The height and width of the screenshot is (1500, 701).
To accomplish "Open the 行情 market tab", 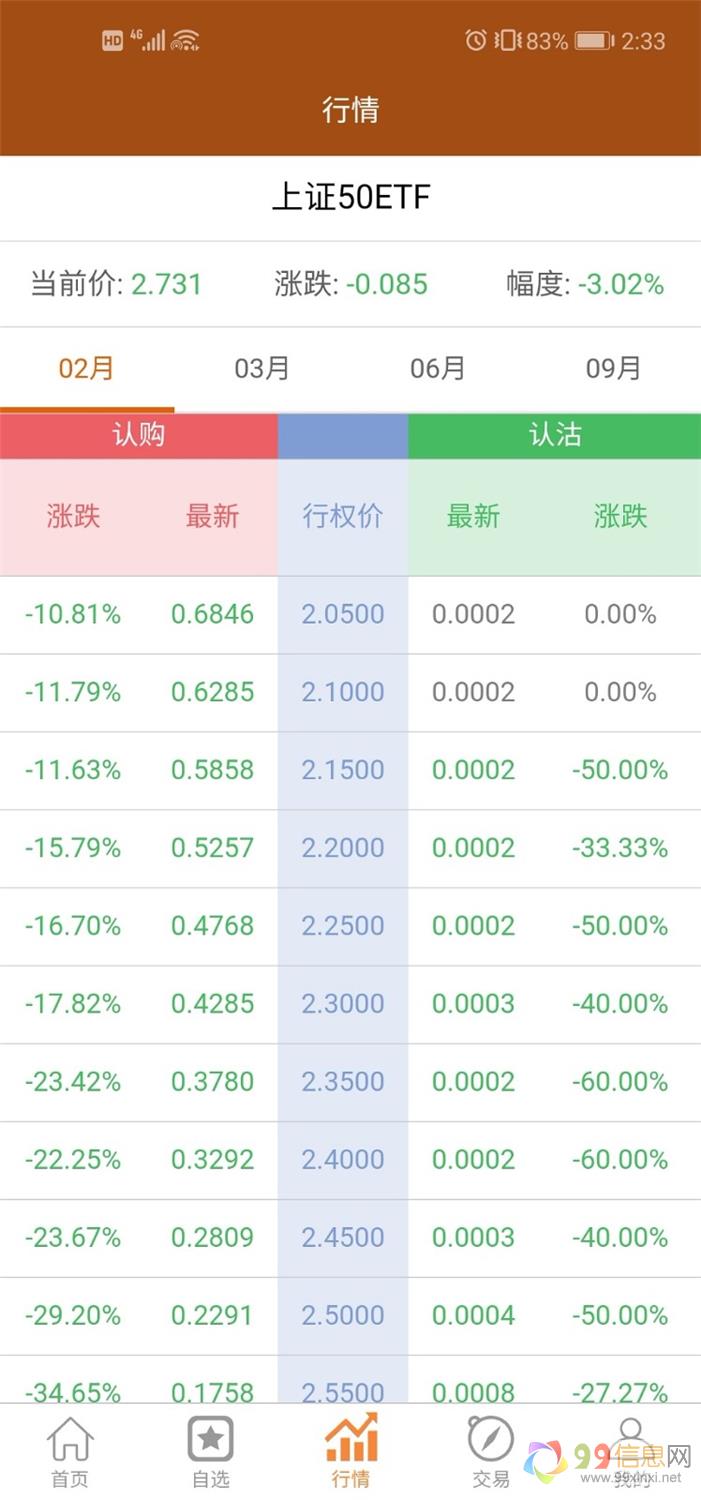I will pos(351,1451).
